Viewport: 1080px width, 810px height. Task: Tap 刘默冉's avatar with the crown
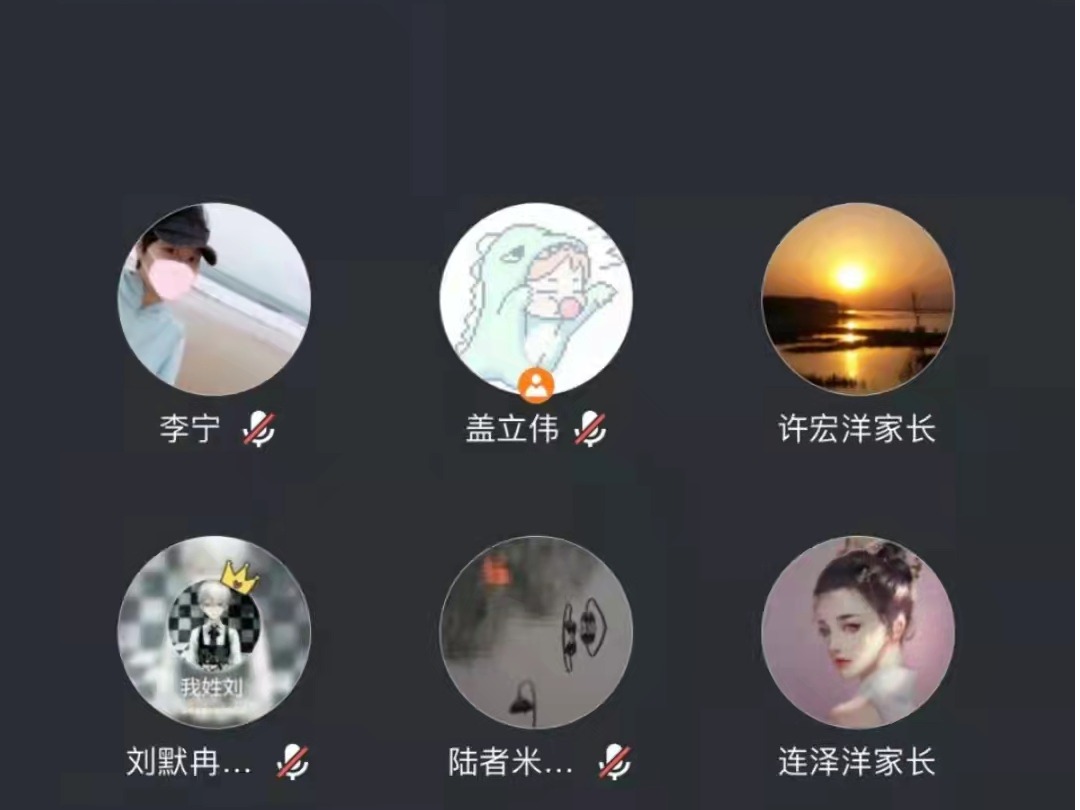pyautogui.click(x=214, y=632)
